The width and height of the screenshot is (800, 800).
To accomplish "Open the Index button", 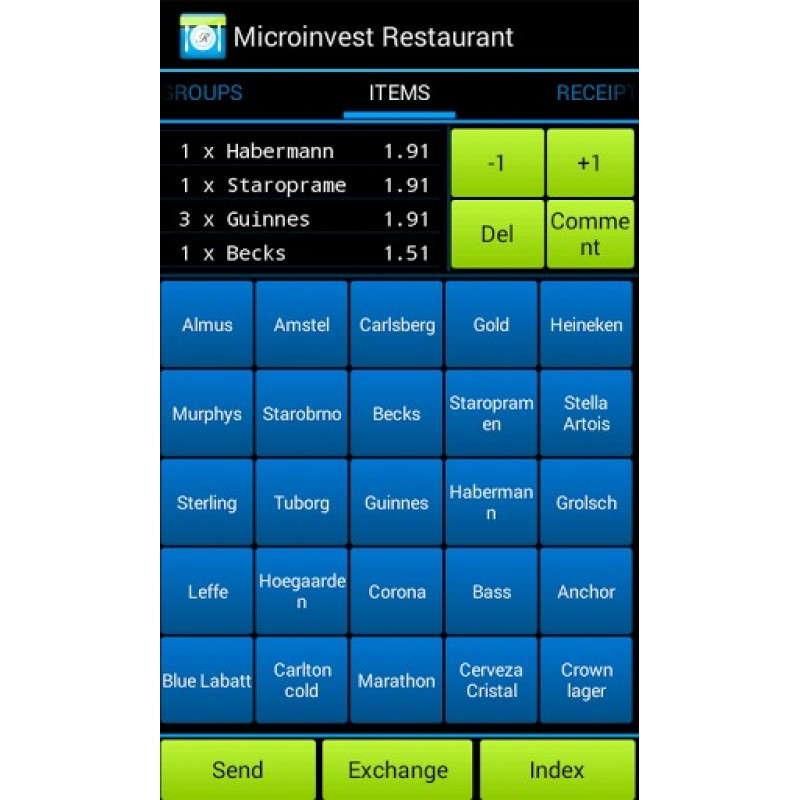I will (x=557, y=770).
